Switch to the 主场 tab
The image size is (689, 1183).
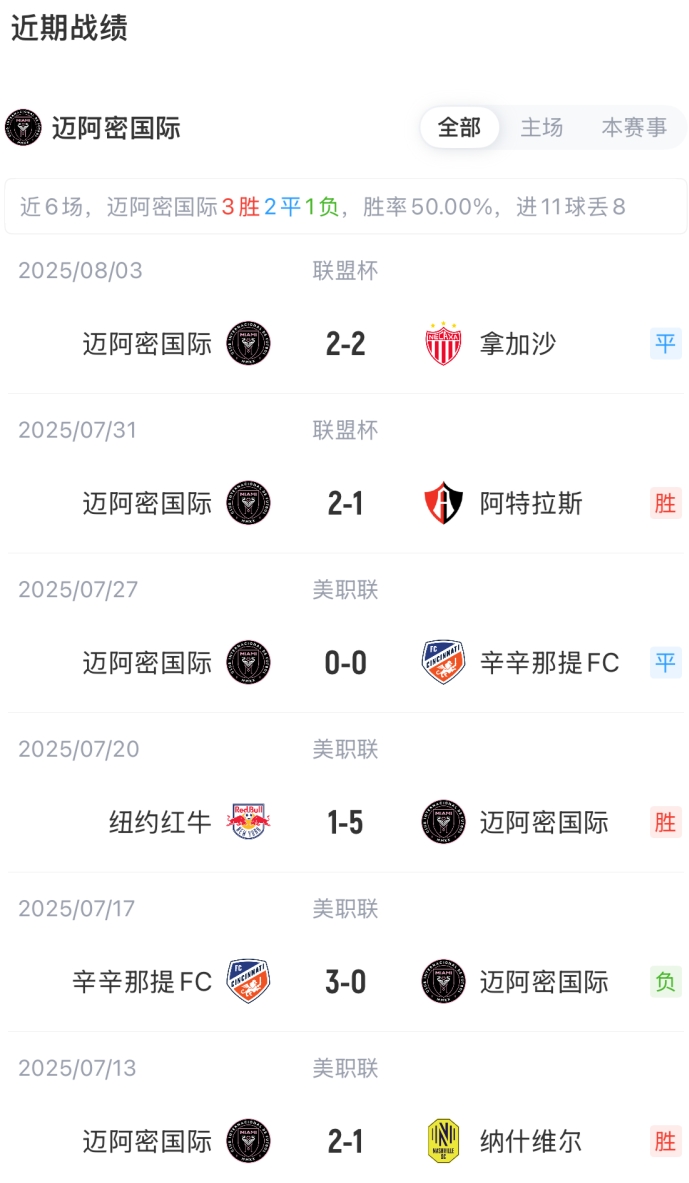[541, 128]
